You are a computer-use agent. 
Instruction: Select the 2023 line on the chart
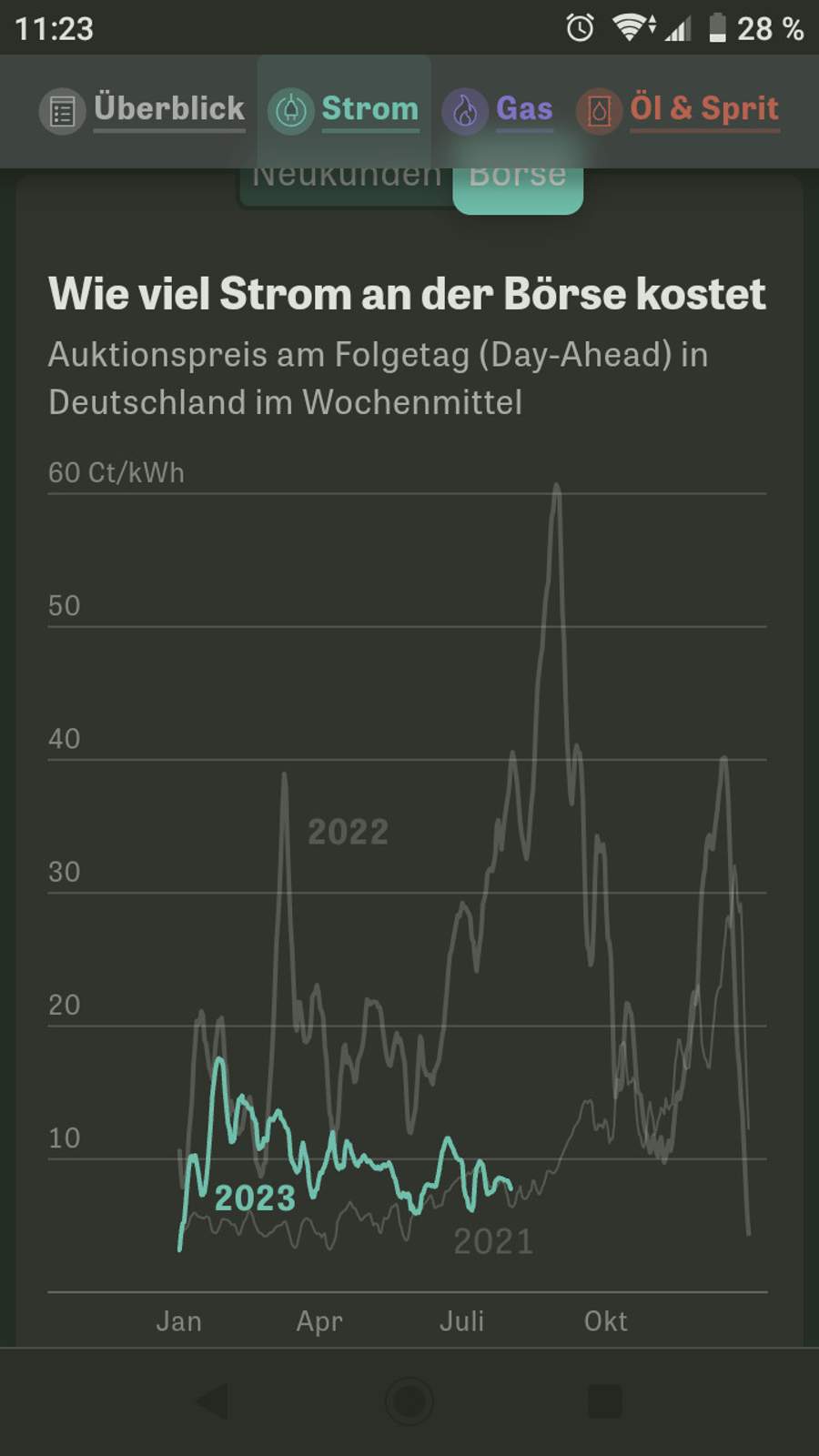[x=256, y=1198]
